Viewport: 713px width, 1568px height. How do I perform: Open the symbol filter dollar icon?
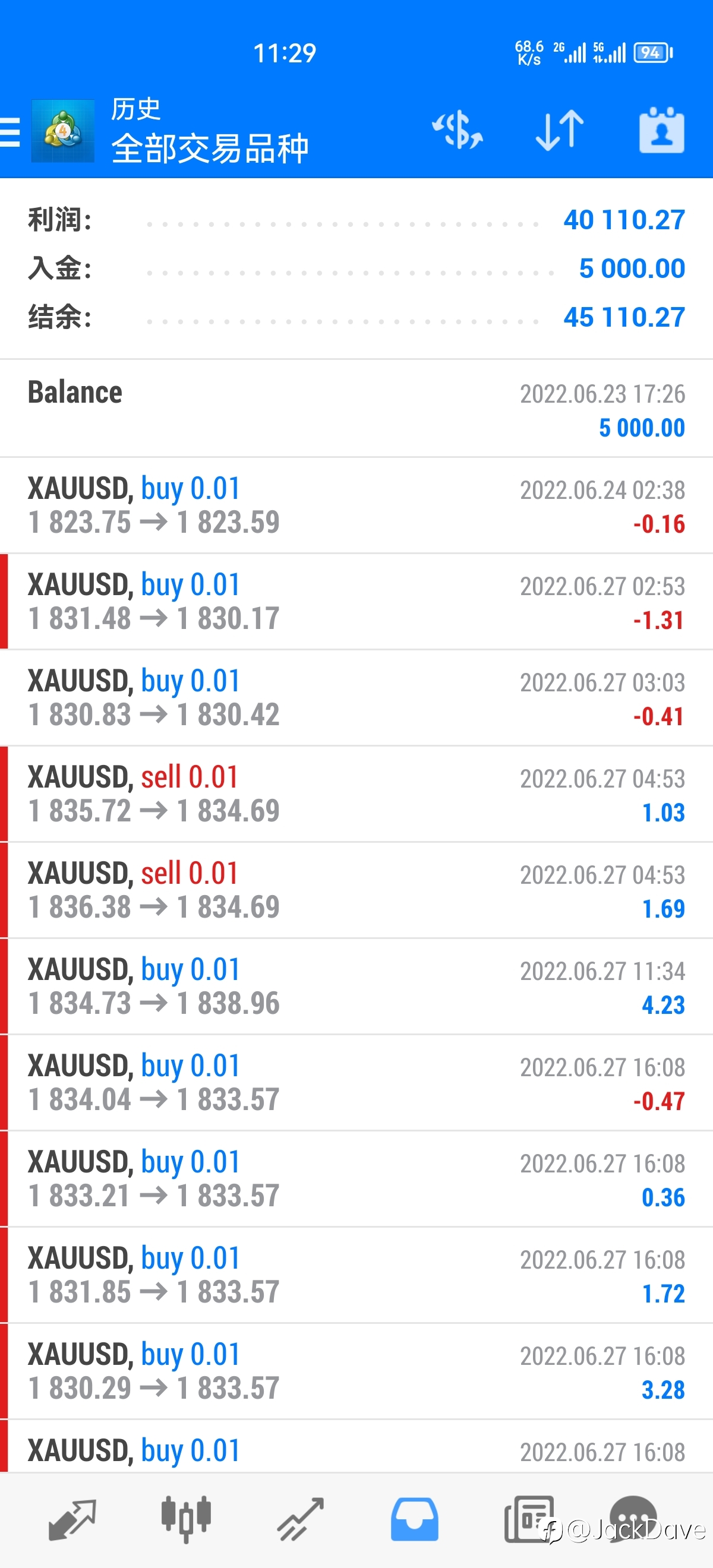coord(458,129)
